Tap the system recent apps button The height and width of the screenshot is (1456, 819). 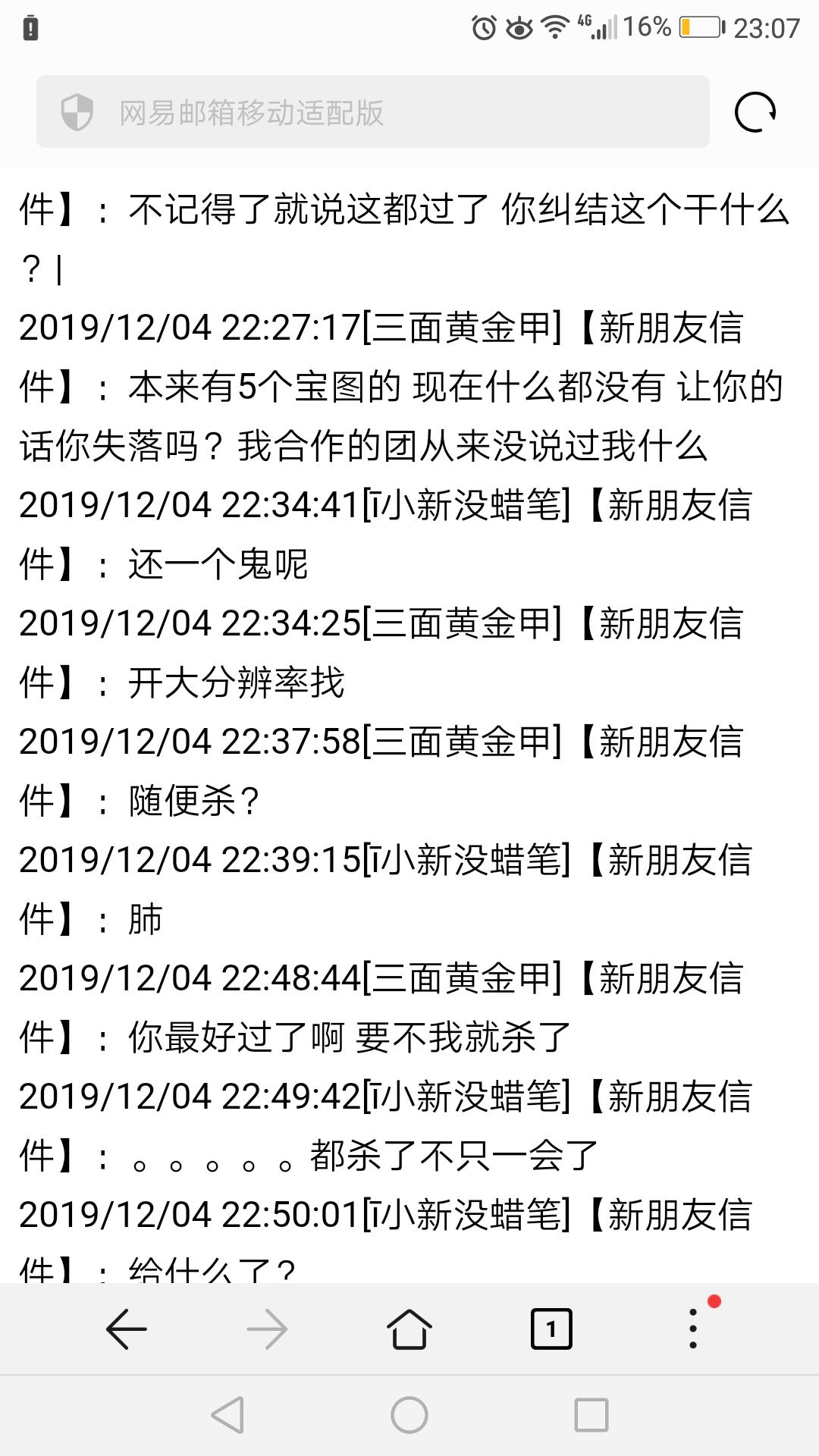(x=591, y=1415)
